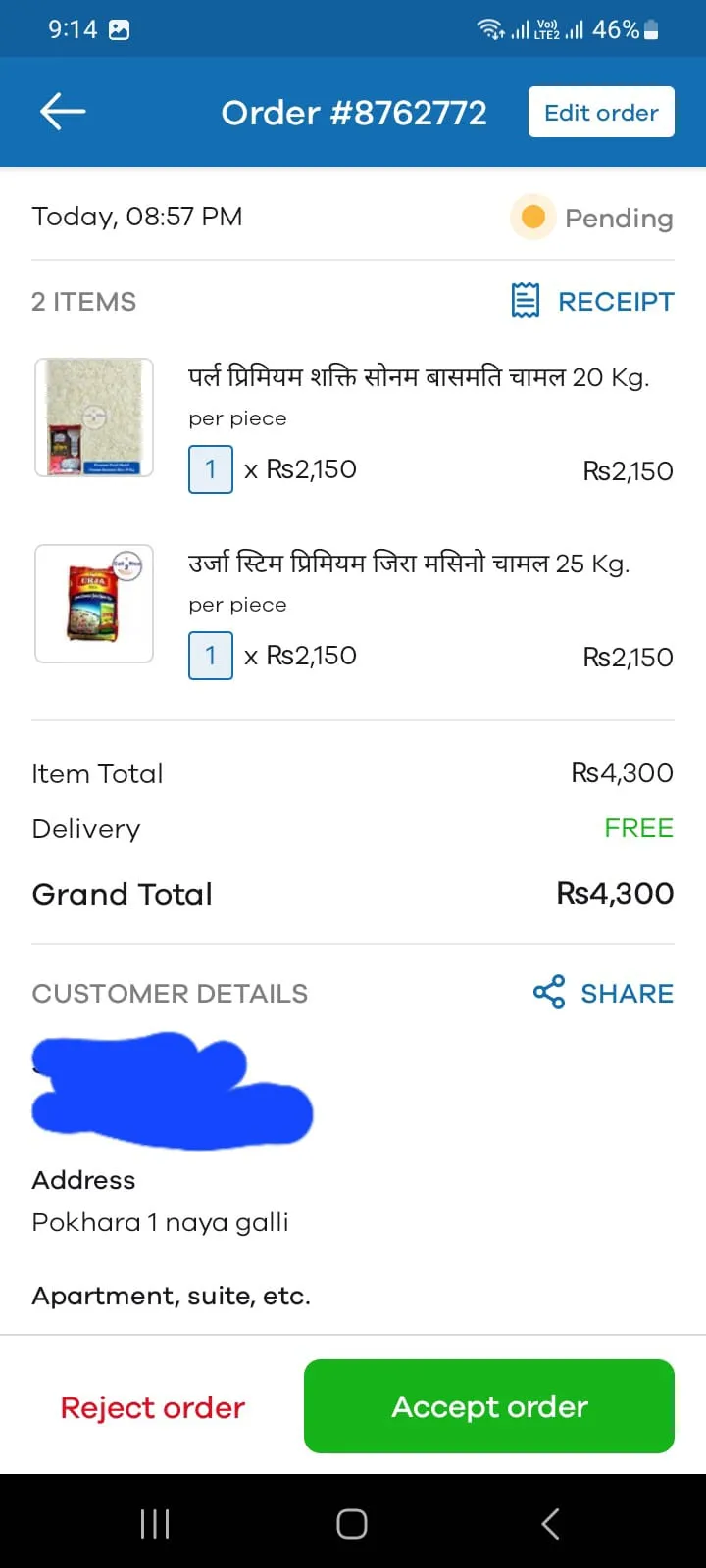Open recent apps from the navigation bar
The image size is (706, 1568).
pyautogui.click(x=155, y=1523)
